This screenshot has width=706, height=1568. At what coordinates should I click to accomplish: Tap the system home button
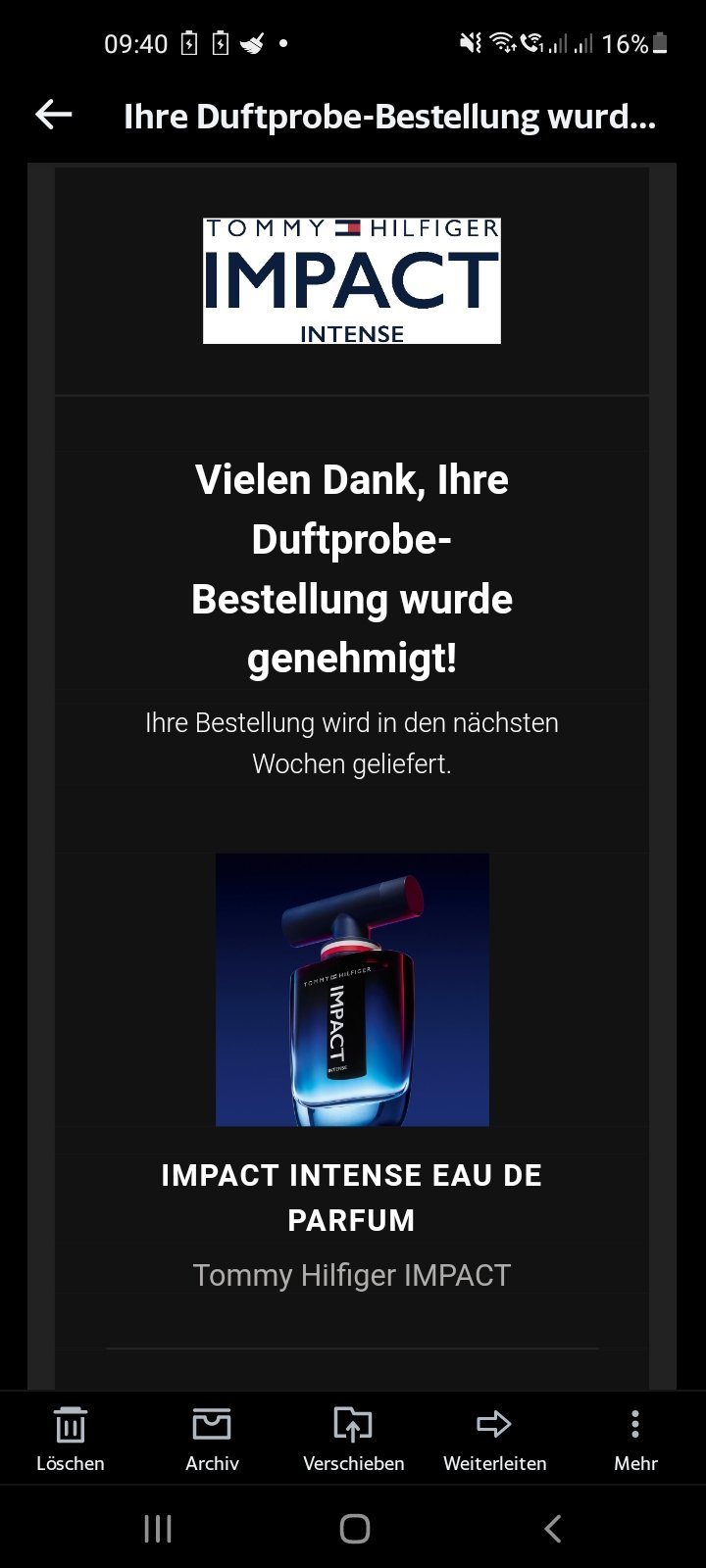tap(354, 1528)
